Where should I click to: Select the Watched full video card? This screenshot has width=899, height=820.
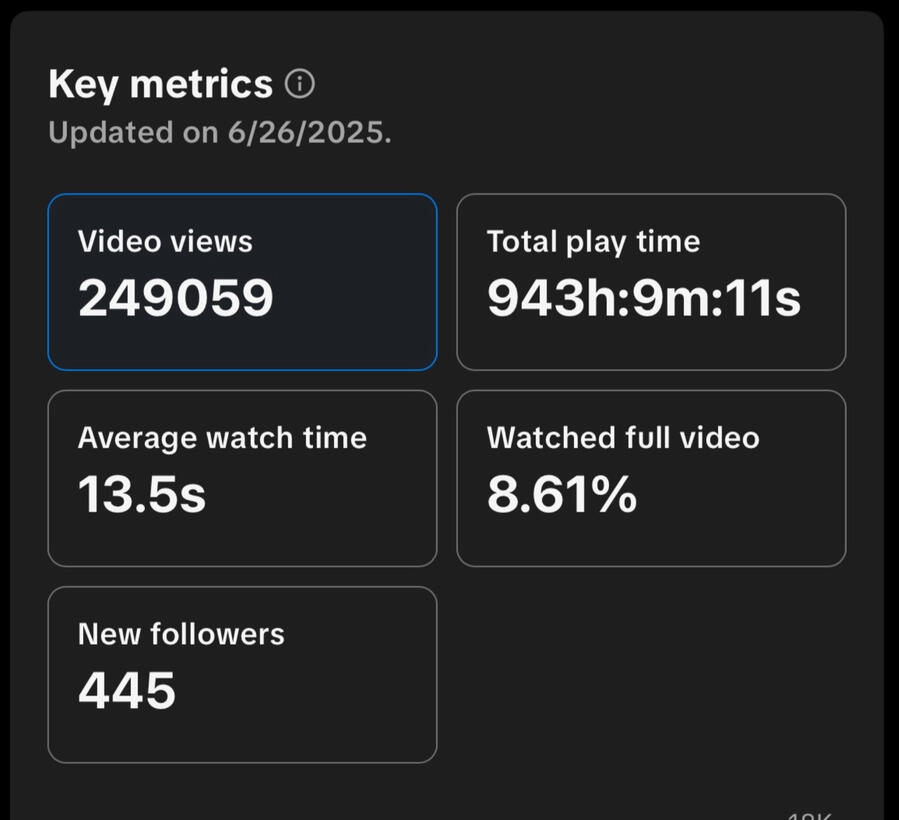click(x=651, y=478)
